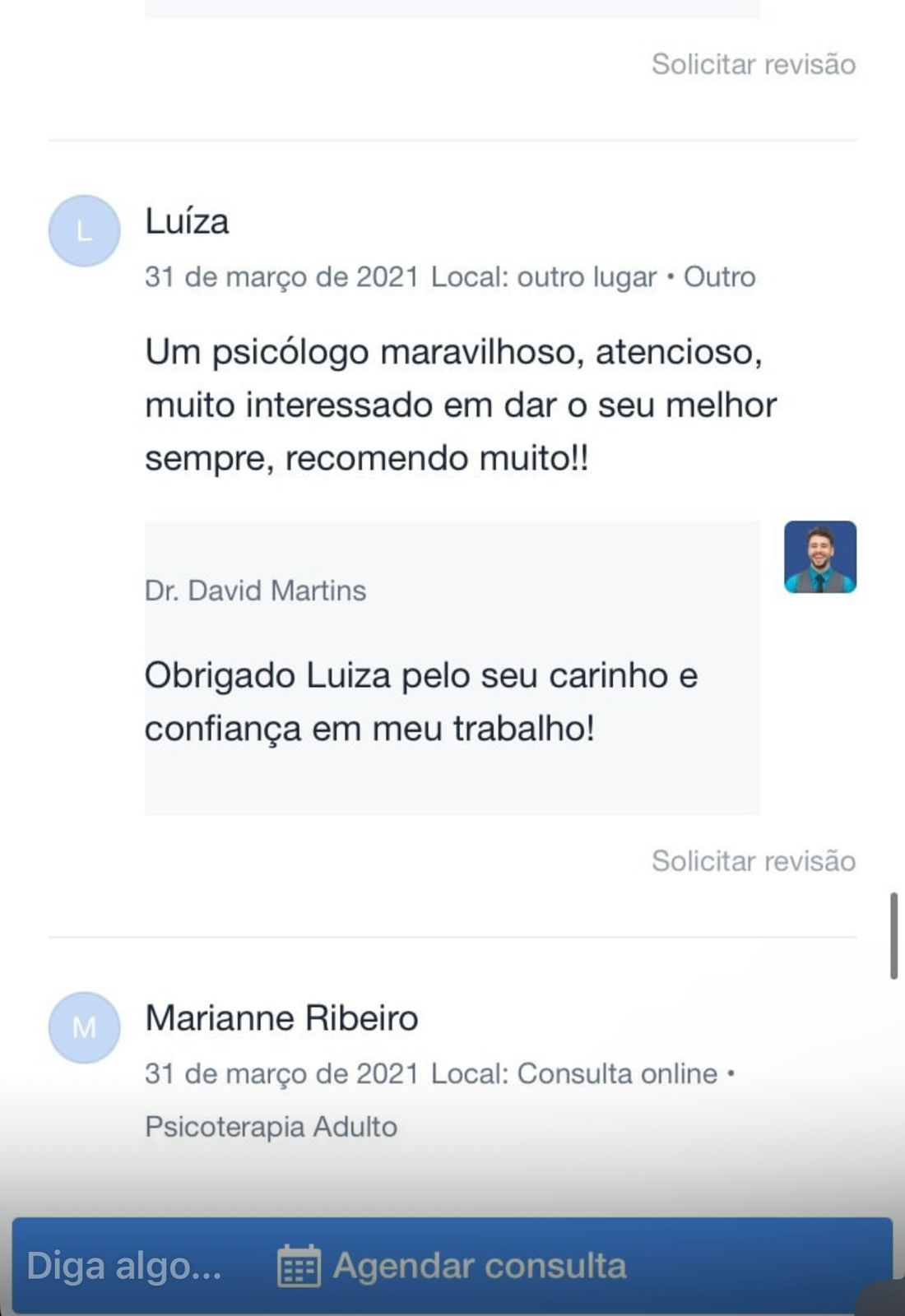Image resolution: width=905 pixels, height=1316 pixels.
Task: Open Dr. David Martins' profile photo
Action: pos(819,557)
